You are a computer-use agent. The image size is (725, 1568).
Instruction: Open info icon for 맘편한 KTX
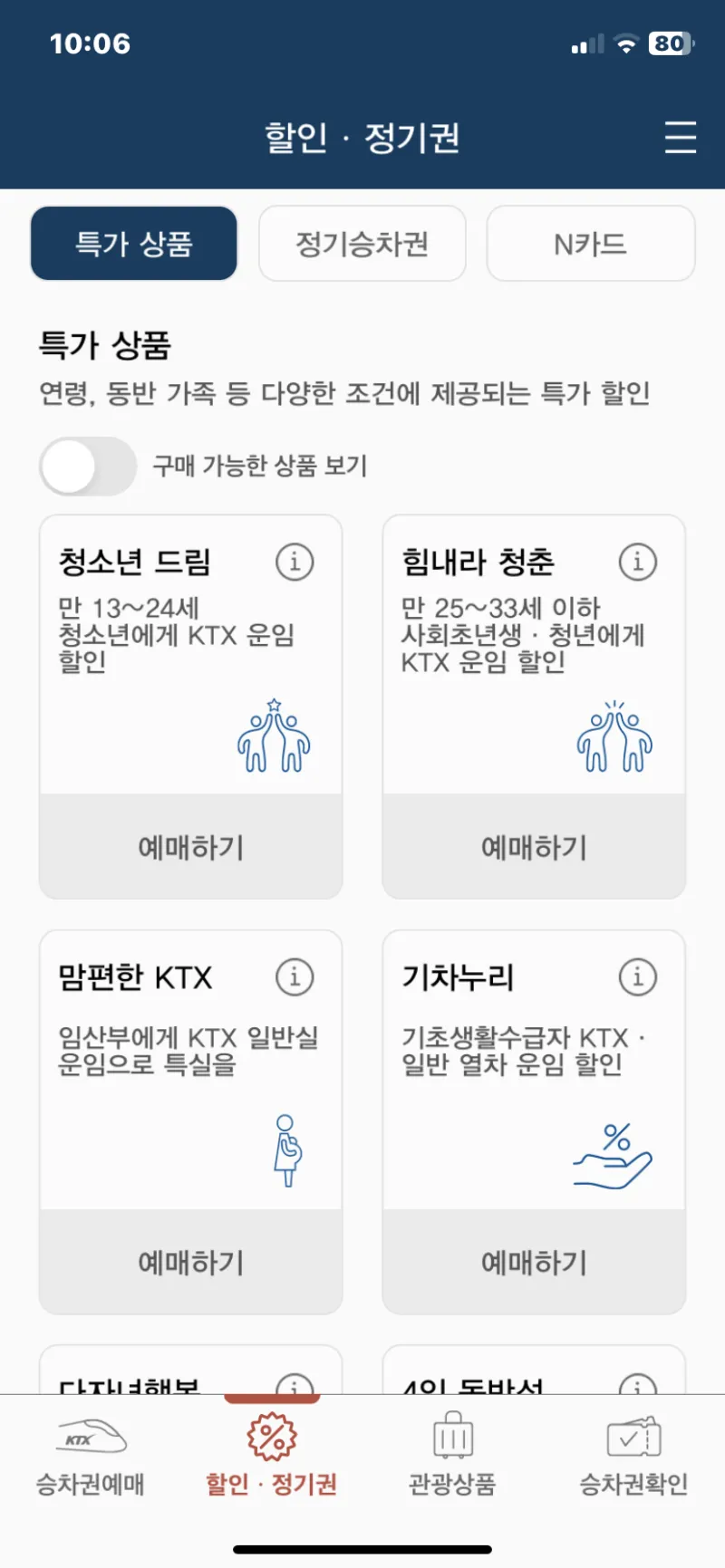click(x=295, y=976)
